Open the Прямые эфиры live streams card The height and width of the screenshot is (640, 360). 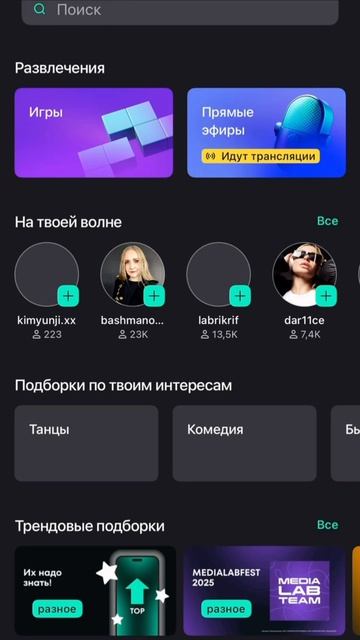(267, 133)
